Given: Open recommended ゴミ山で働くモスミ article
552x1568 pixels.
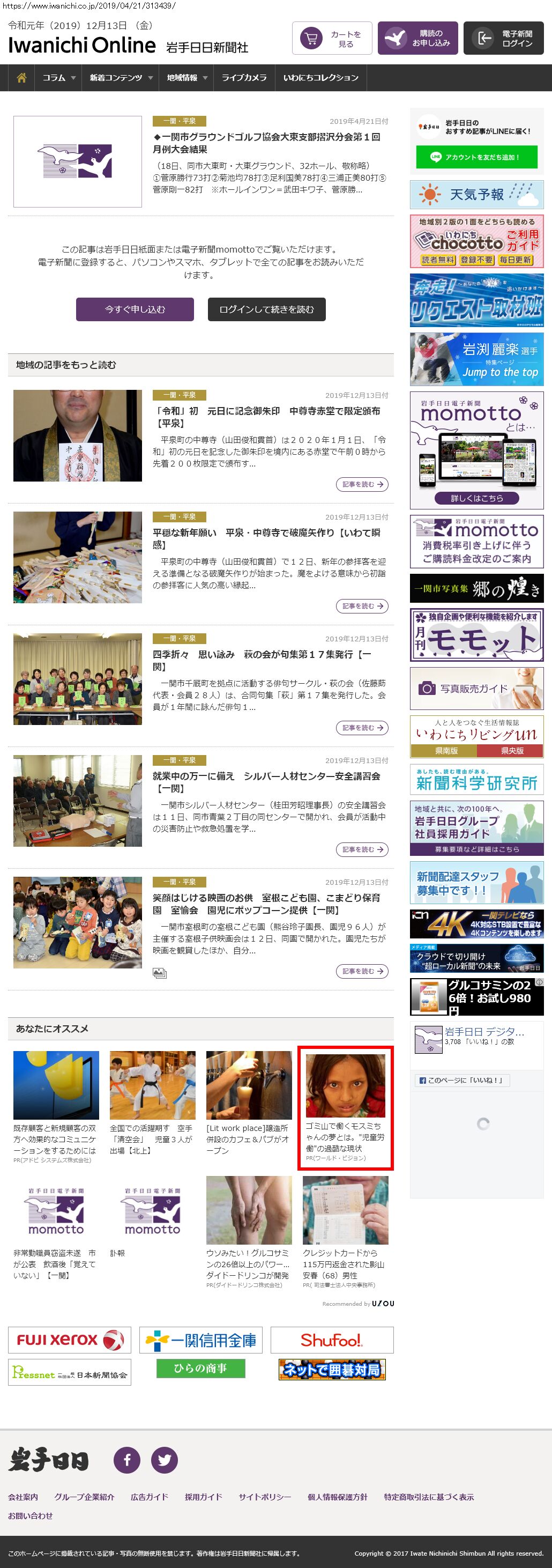Looking at the screenshot, I should coord(345,1107).
